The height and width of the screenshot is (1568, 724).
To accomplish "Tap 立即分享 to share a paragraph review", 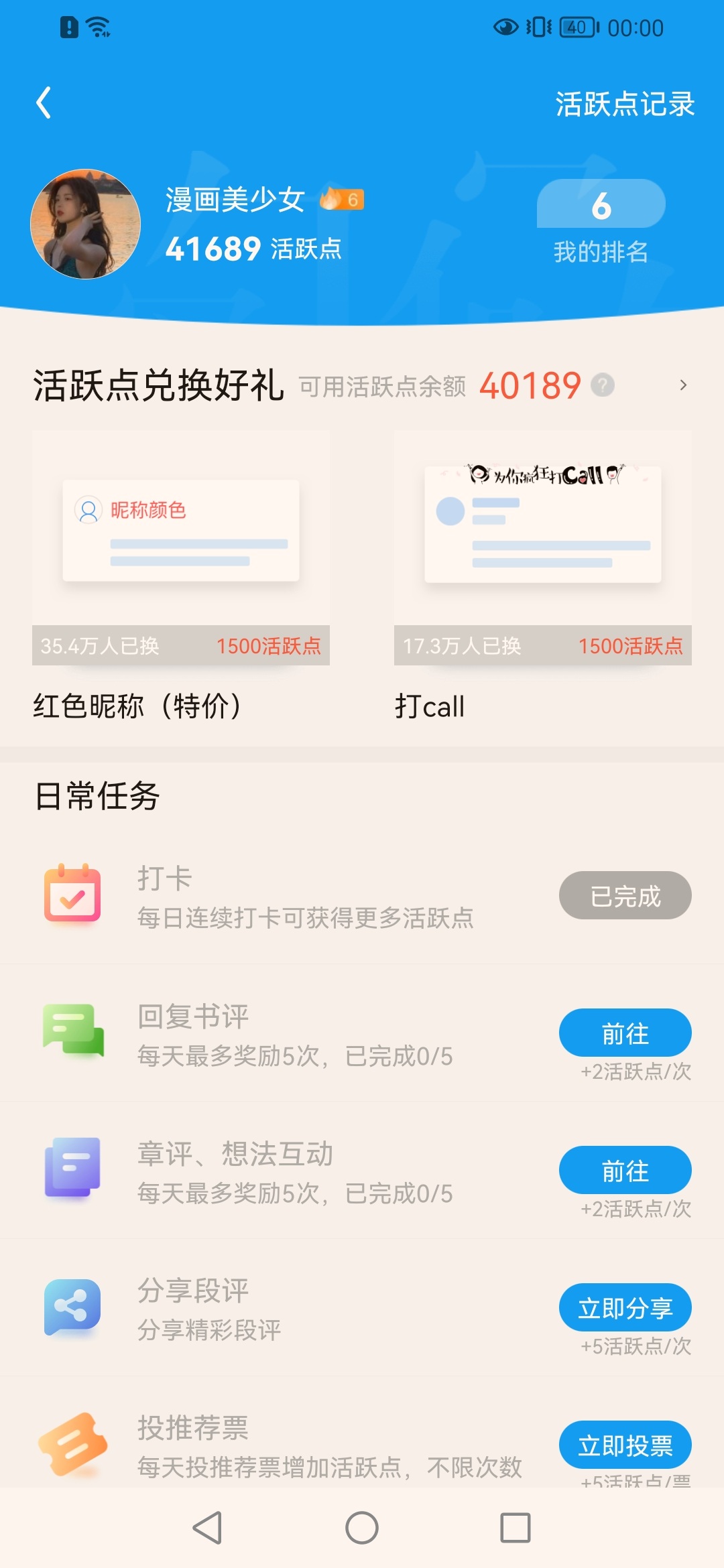I will (x=625, y=1307).
